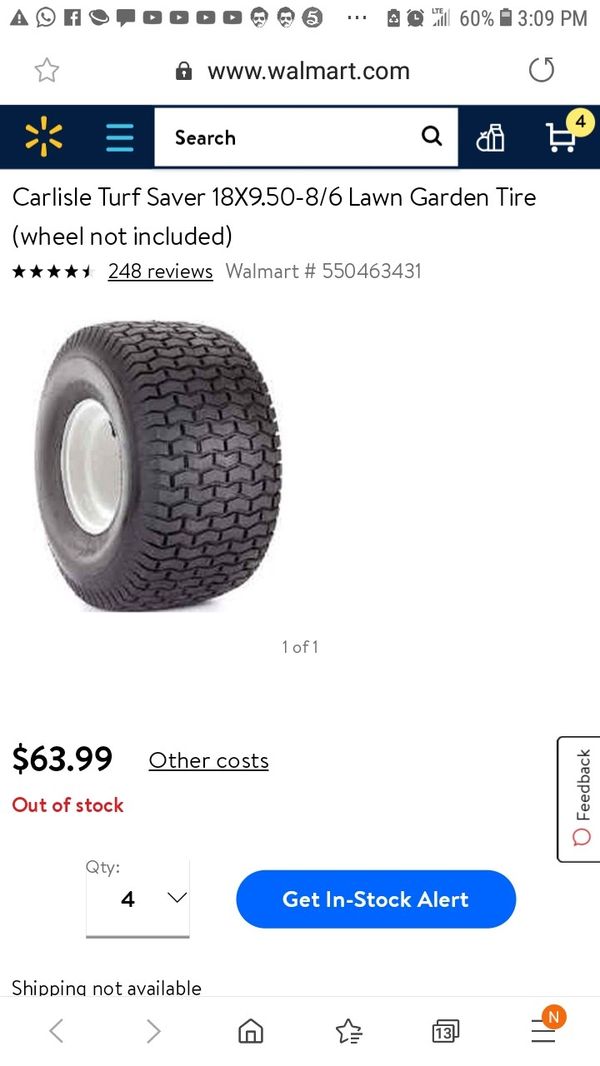Viewport: 600px width, 1066px height.
Task: Go forward in the browser
Action: 153,1031
